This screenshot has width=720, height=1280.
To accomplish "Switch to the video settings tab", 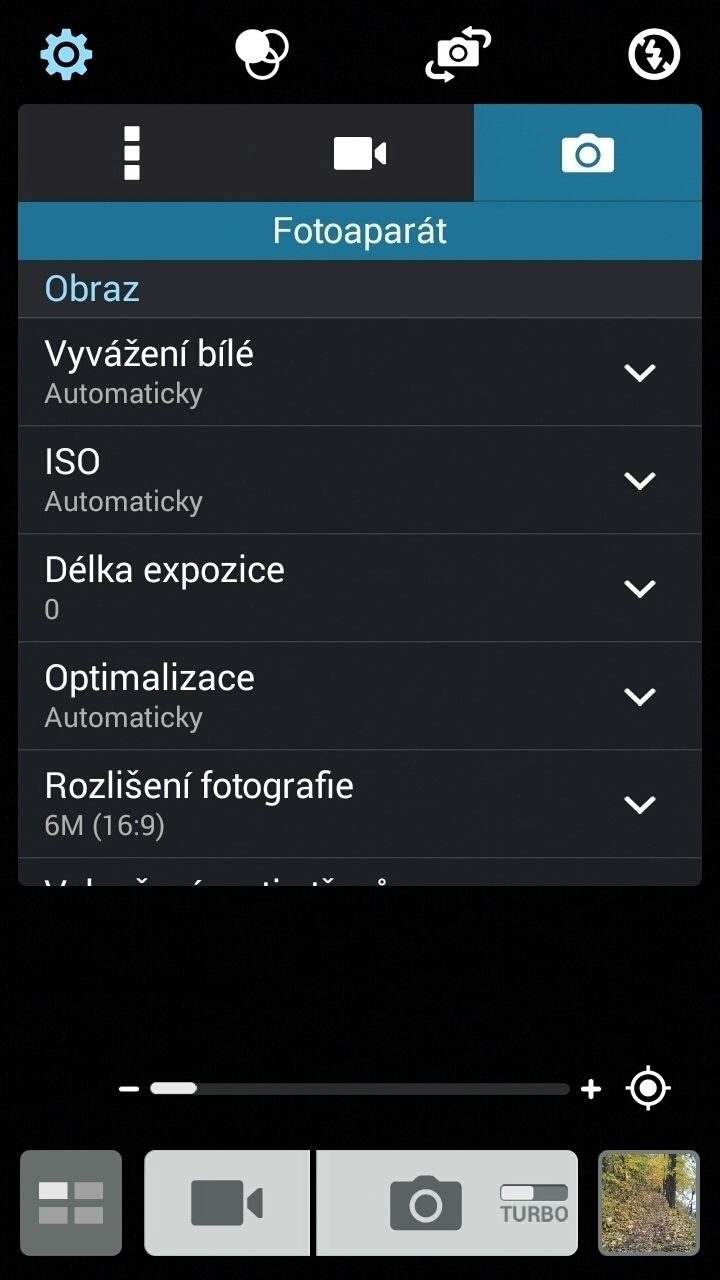I will (360, 153).
